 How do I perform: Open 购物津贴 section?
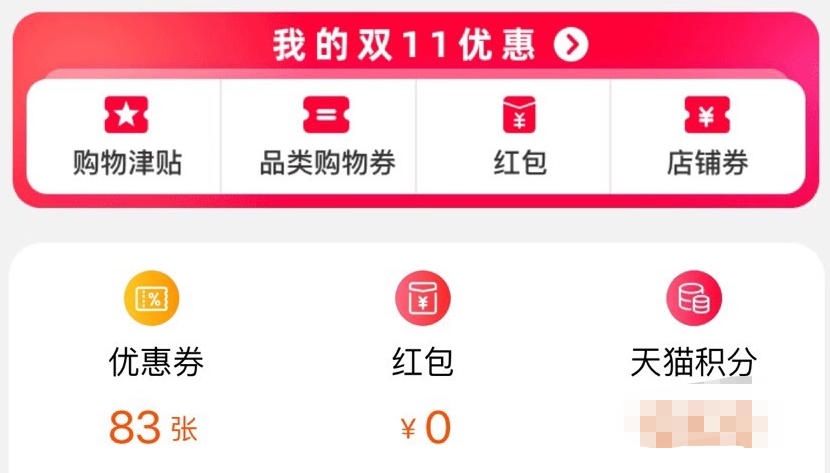pyautogui.click(x=126, y=137)
